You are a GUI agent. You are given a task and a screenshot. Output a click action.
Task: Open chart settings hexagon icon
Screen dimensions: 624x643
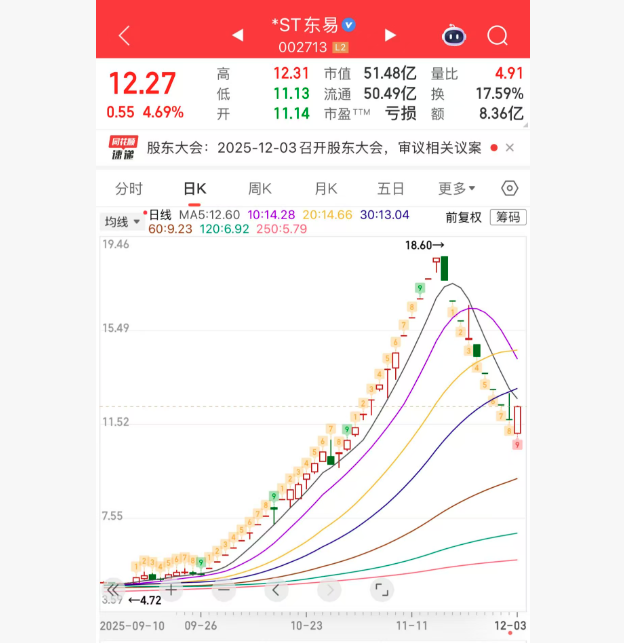click(x=509, y=189)
